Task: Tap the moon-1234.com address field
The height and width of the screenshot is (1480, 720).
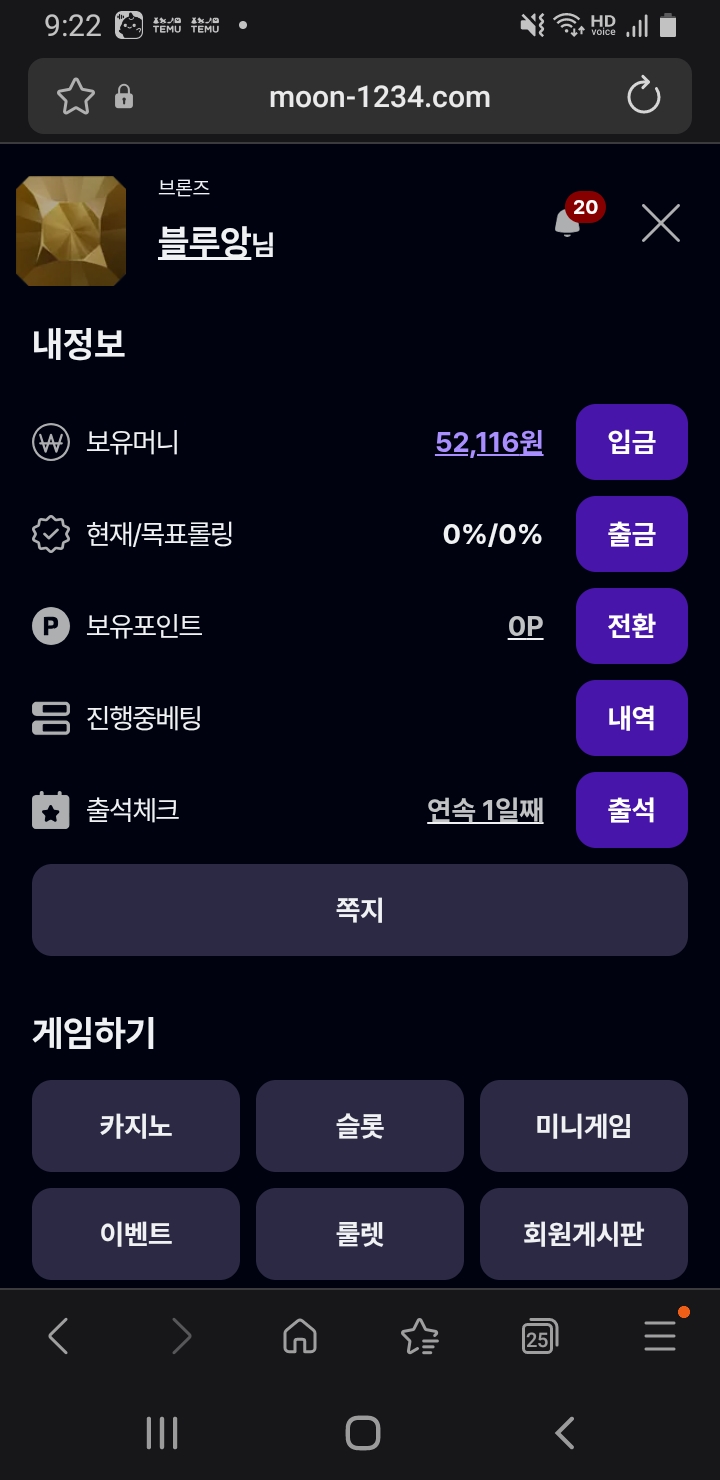Action: click(x=380, y=96)
